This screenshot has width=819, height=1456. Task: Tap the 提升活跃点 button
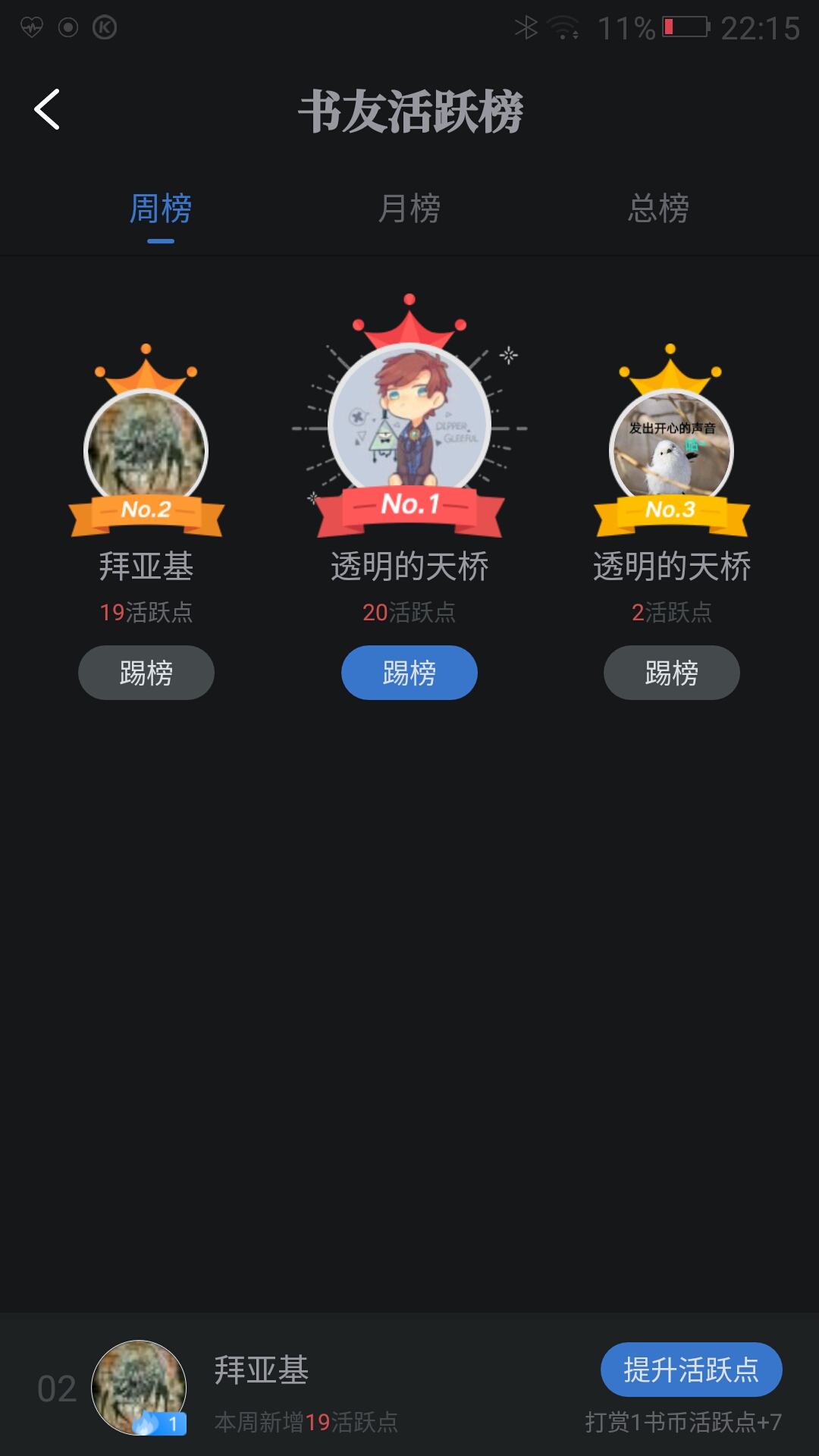691,1370
